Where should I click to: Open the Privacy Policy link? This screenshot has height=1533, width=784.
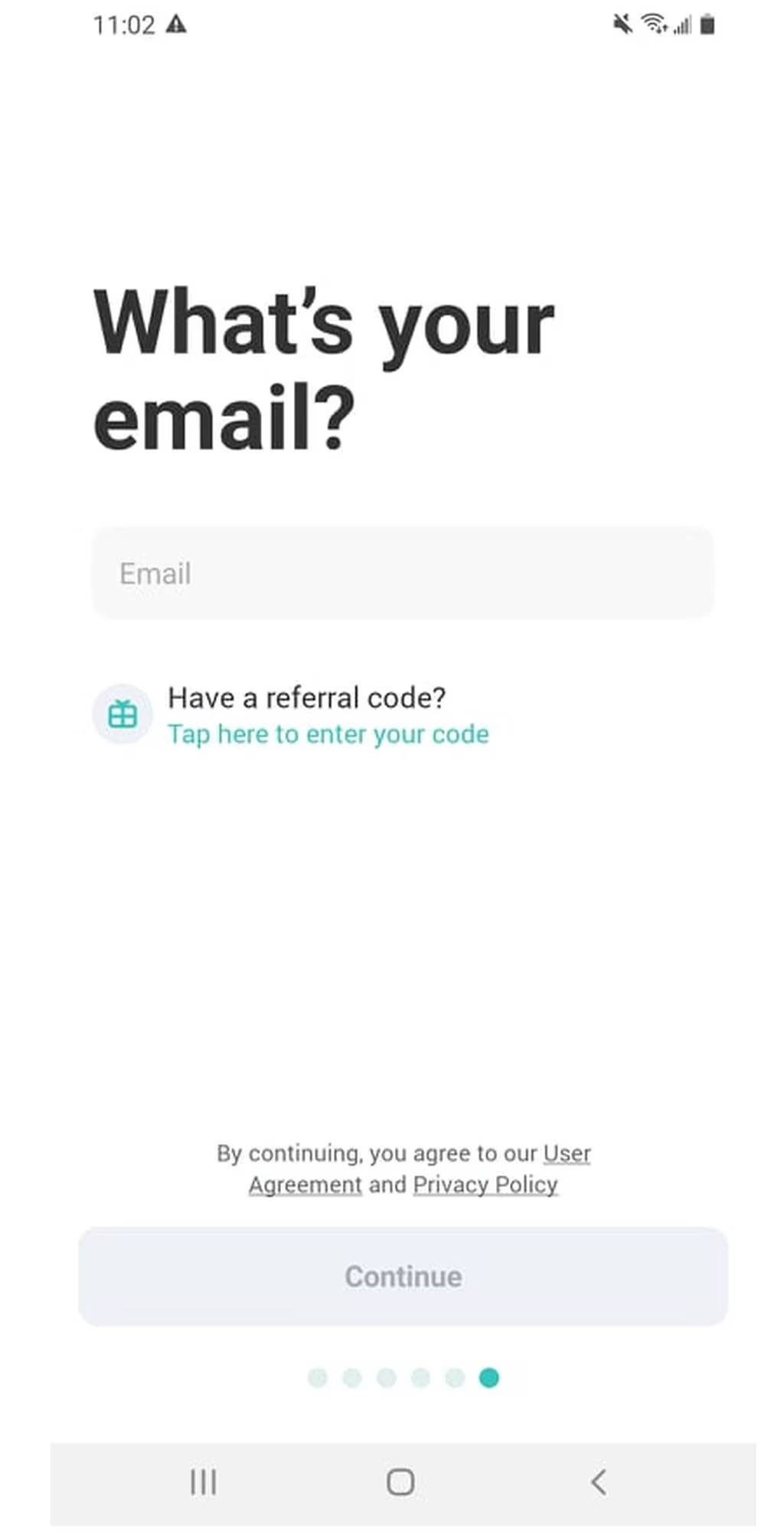click(485, 1185)
